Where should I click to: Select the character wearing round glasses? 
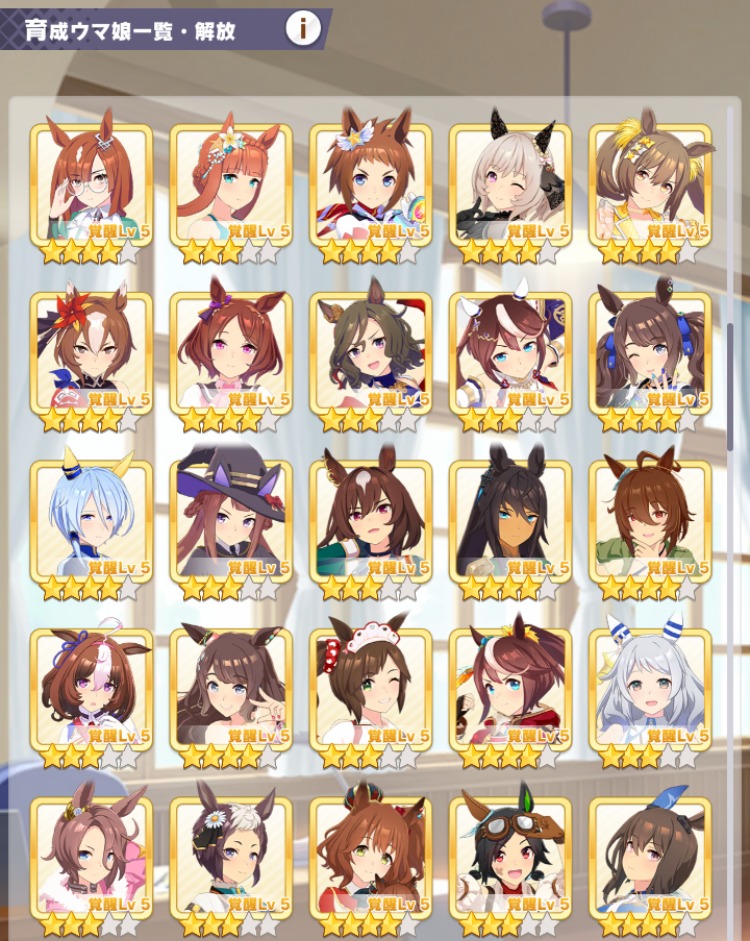[91, 182]
